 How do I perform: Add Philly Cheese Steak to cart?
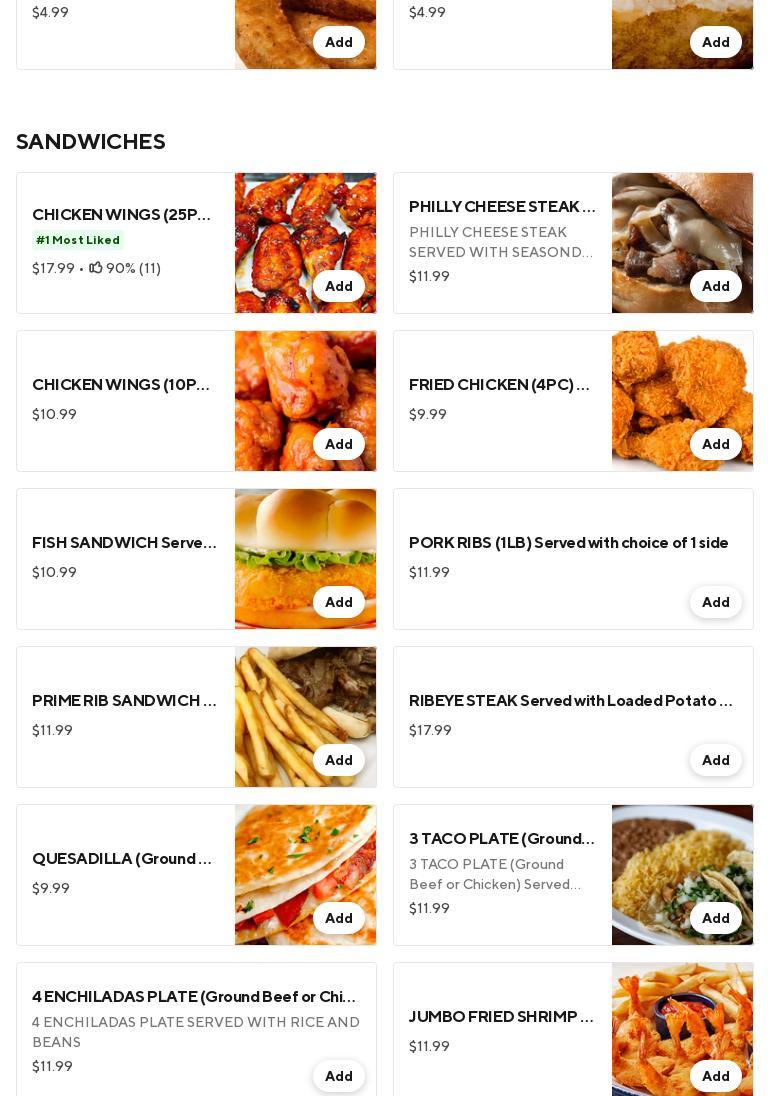716,286
